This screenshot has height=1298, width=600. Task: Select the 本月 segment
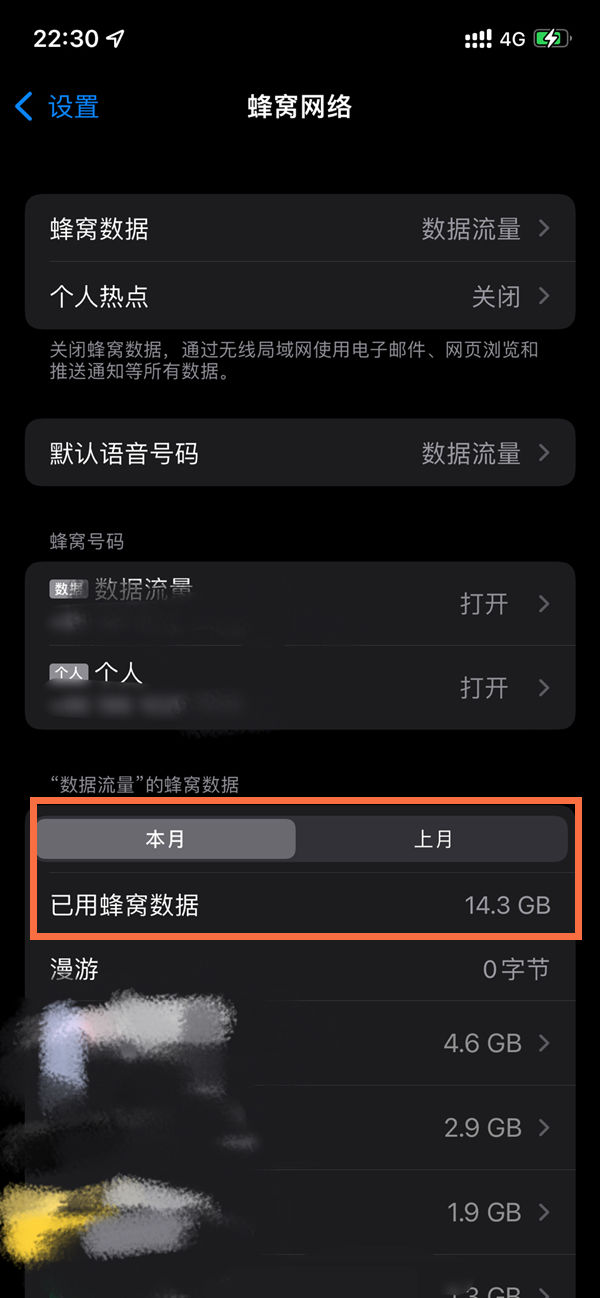[166, 840]
